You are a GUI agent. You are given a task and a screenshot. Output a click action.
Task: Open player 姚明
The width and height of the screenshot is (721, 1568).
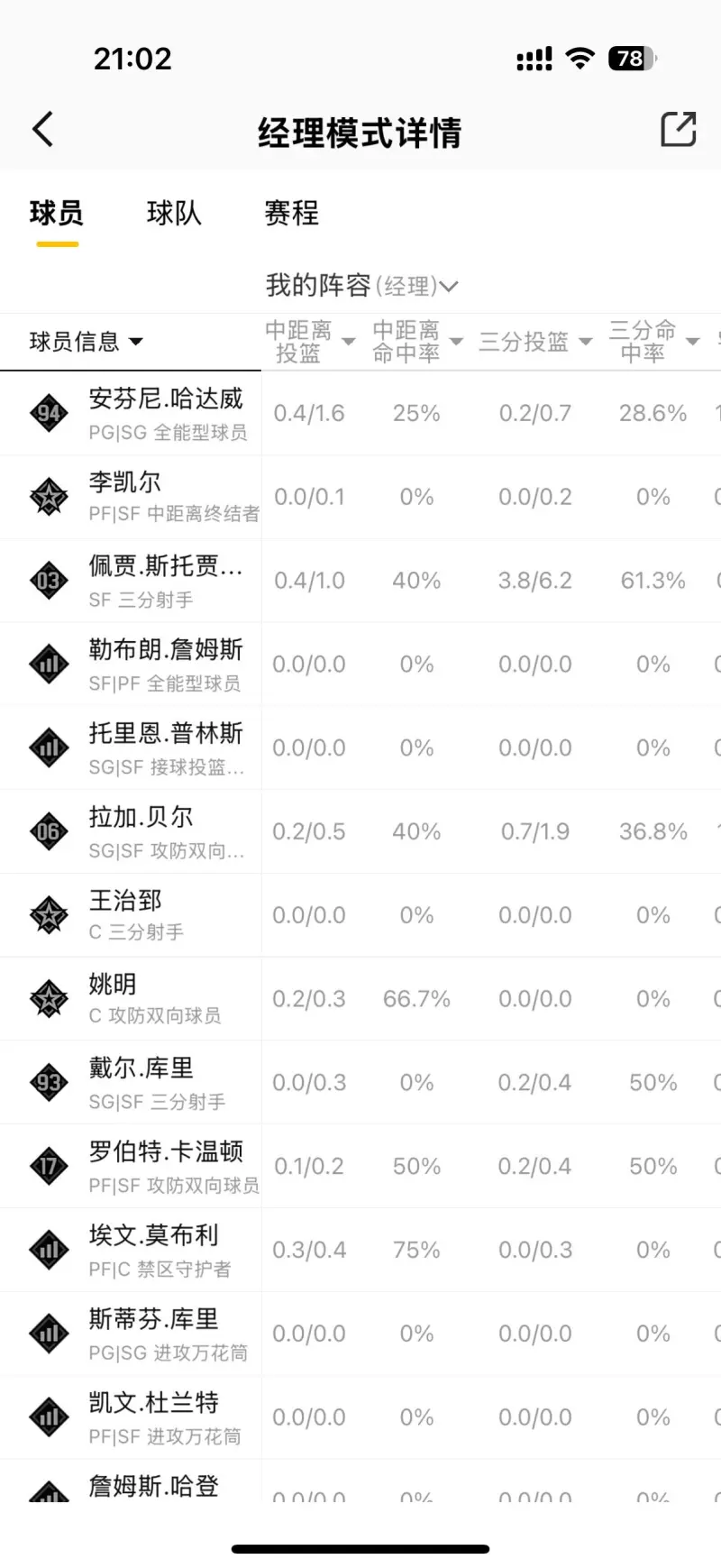click(x=131, y=999)
